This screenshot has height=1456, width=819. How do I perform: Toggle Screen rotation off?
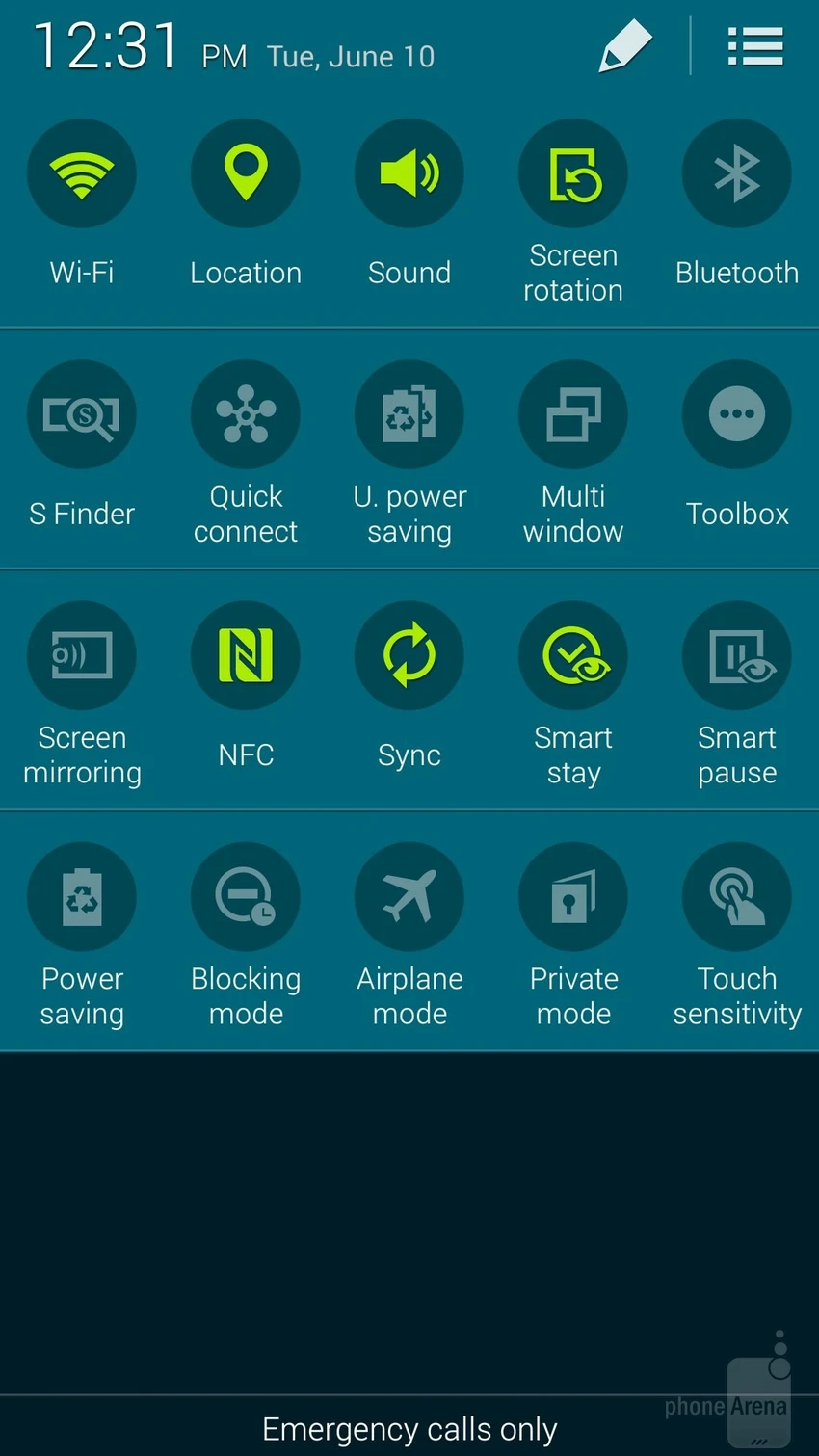(573, 173)
